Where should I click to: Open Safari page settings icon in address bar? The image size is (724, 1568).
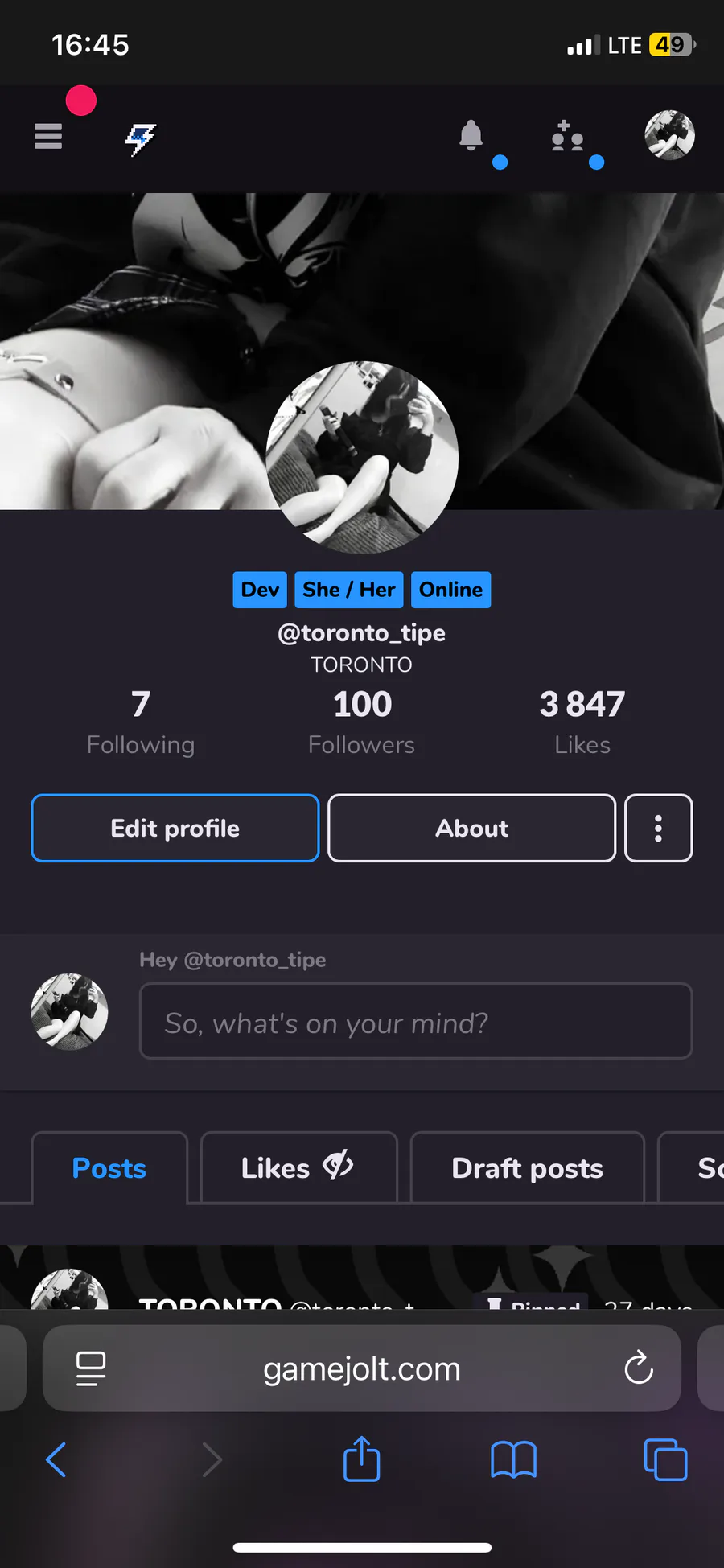pos(91,1368)
